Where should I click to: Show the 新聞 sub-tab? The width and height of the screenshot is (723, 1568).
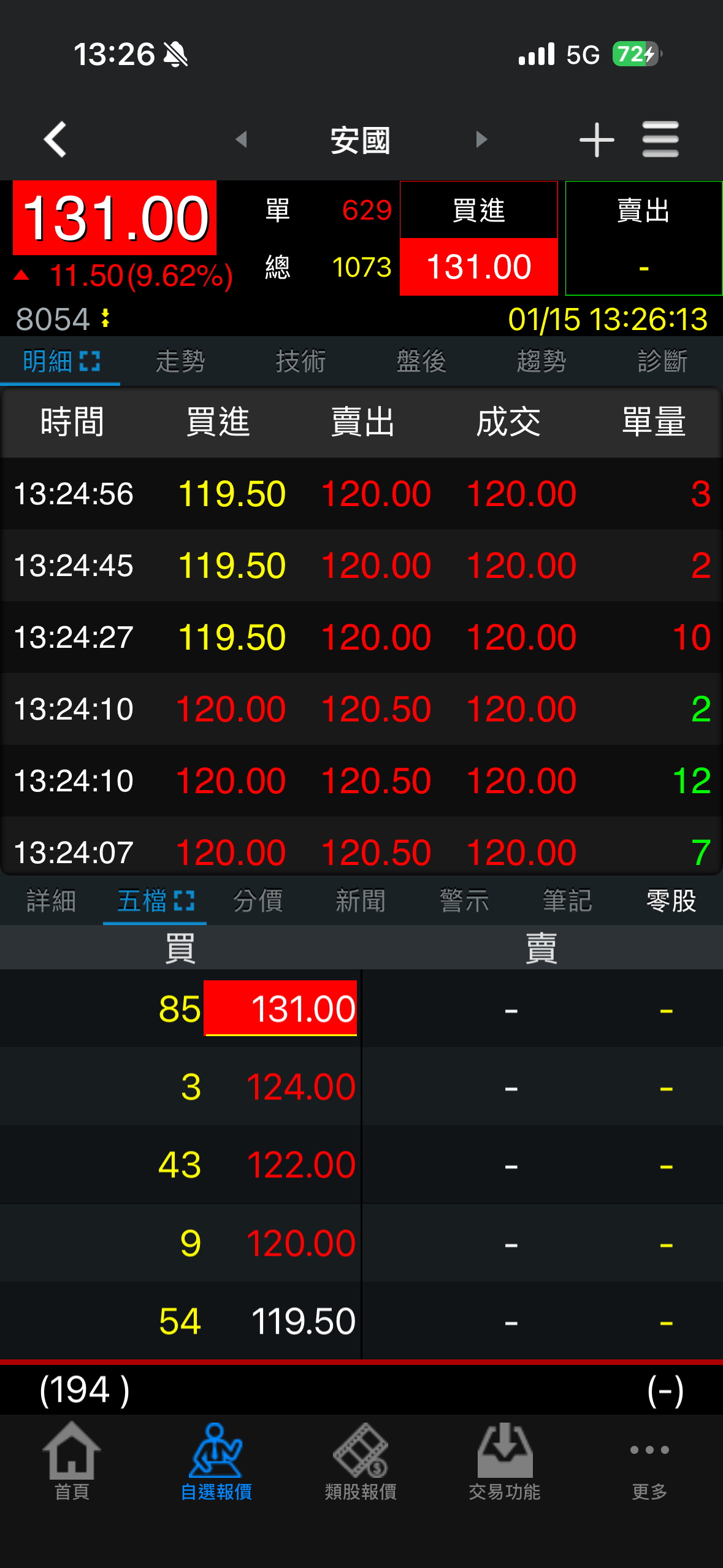361,901
